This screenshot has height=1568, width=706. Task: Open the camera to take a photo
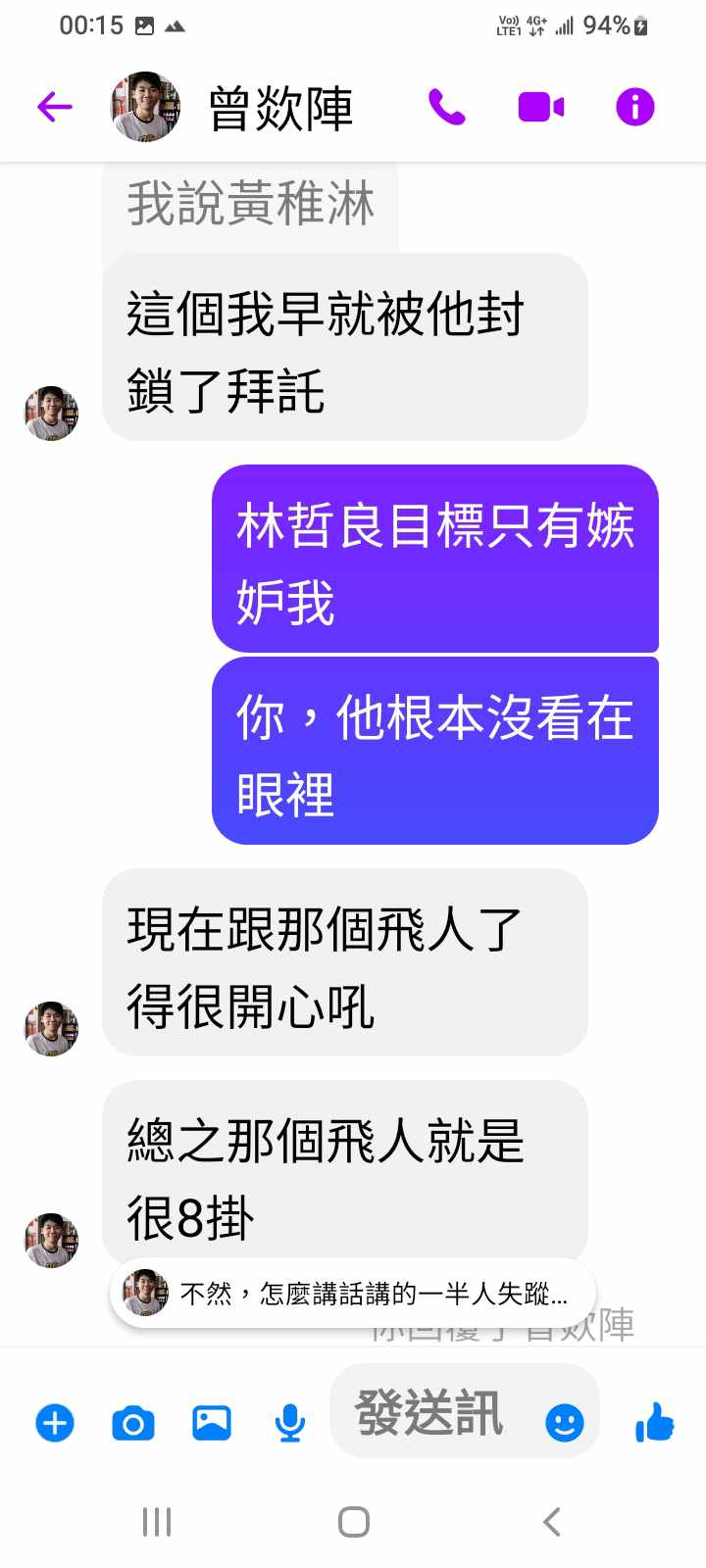tap(133, 1423)
